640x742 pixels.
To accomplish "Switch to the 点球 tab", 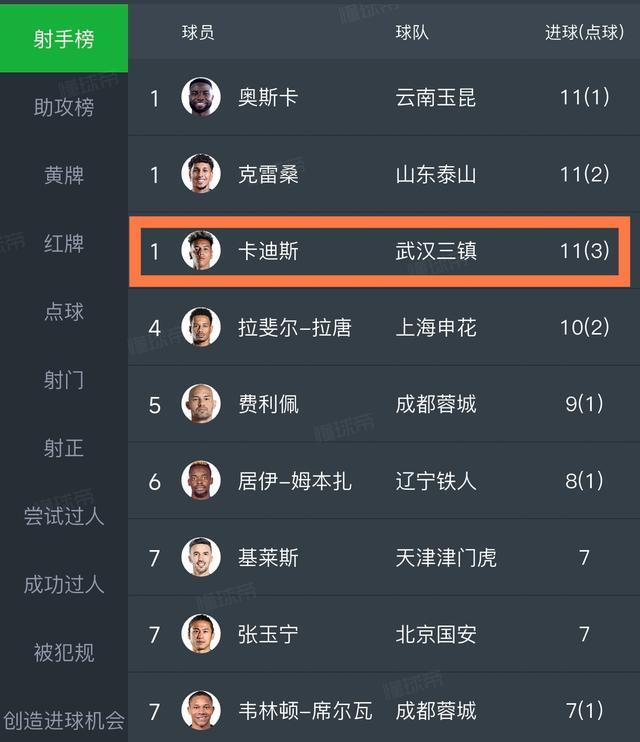I will pos(64,311).
